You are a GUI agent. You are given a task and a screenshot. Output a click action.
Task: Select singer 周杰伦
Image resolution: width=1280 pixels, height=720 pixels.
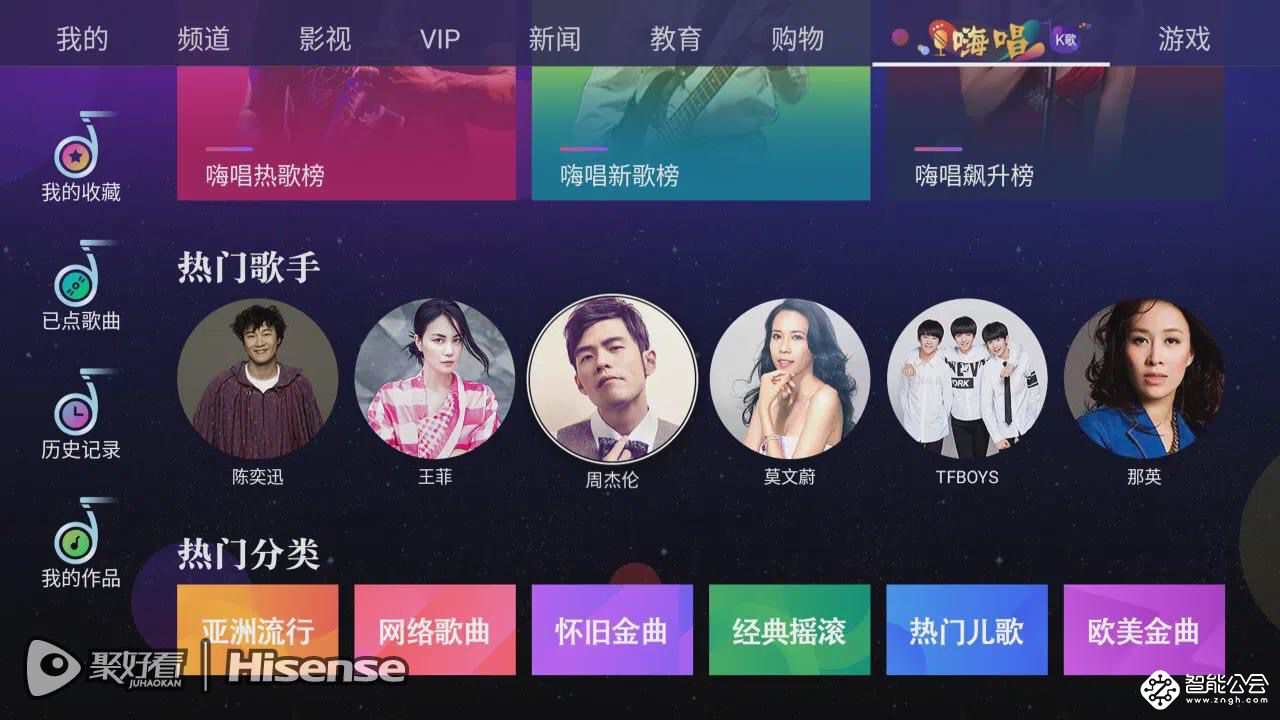click(612, 378)
